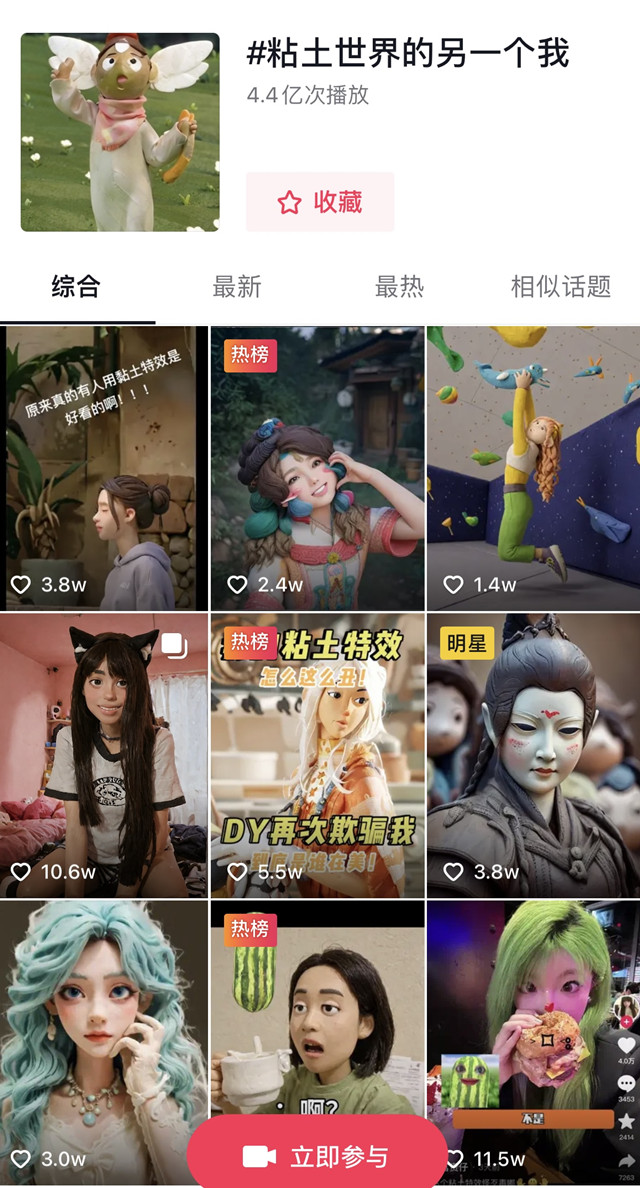Open the 明星 video with 3.8w likes
640x1188 pixels.
click(x=533, y=755)
